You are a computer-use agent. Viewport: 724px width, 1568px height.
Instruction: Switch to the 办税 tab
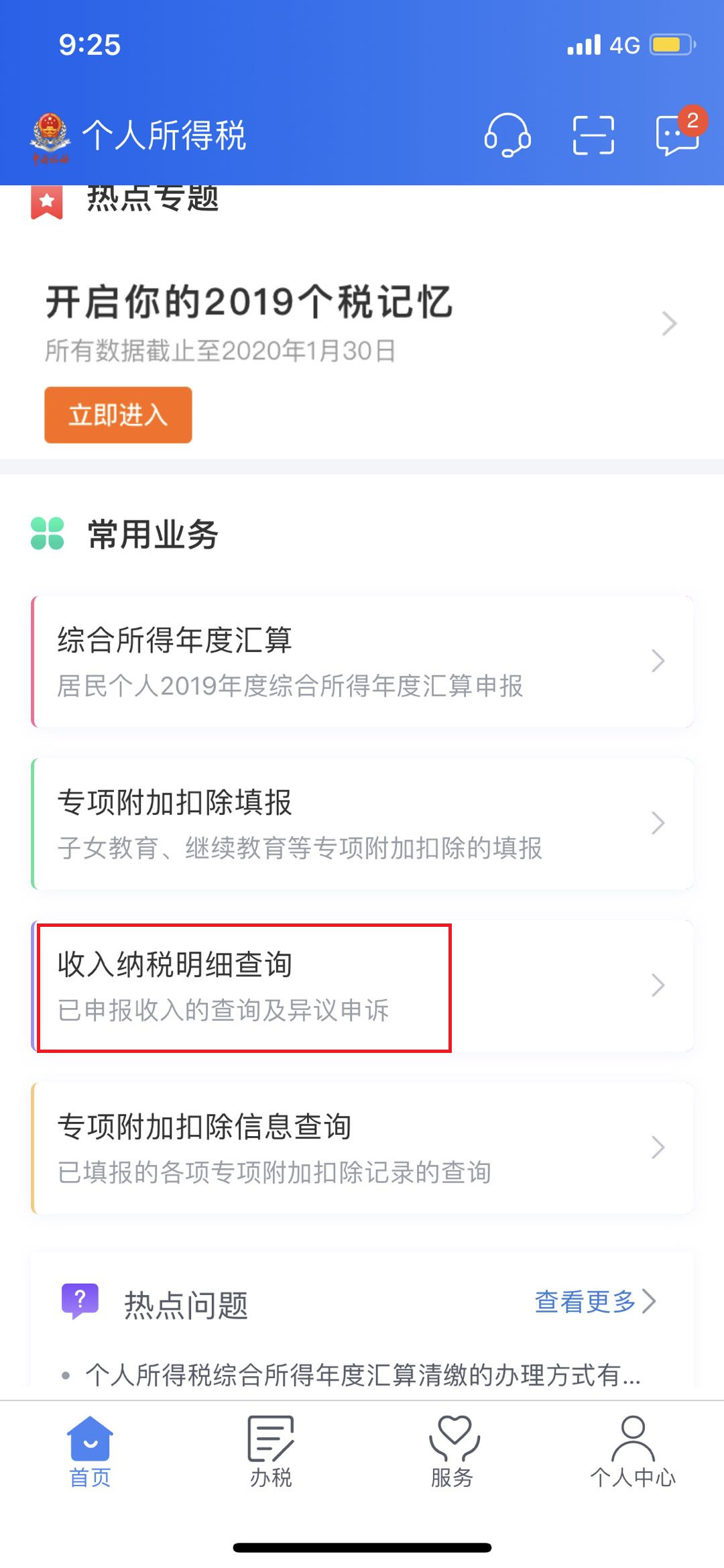tap(271, 1452)
